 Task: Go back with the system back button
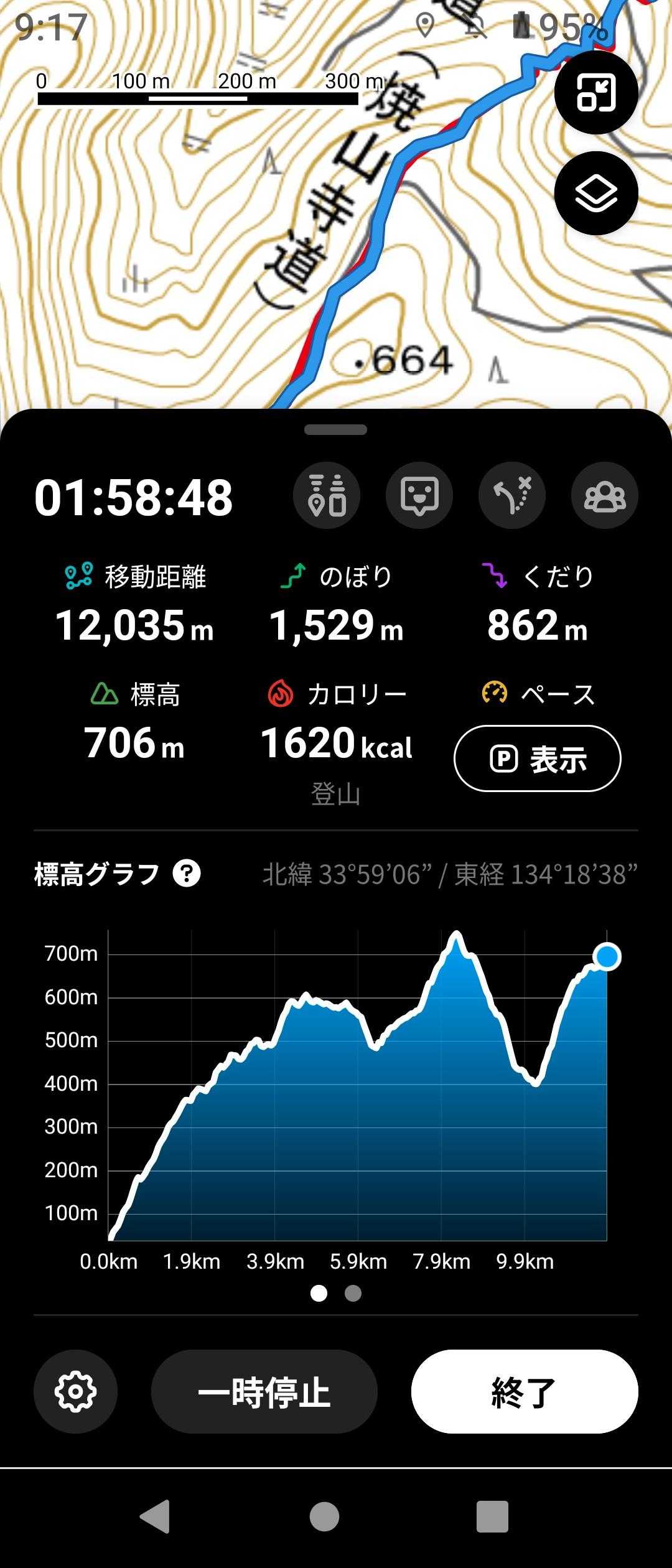156,1516
